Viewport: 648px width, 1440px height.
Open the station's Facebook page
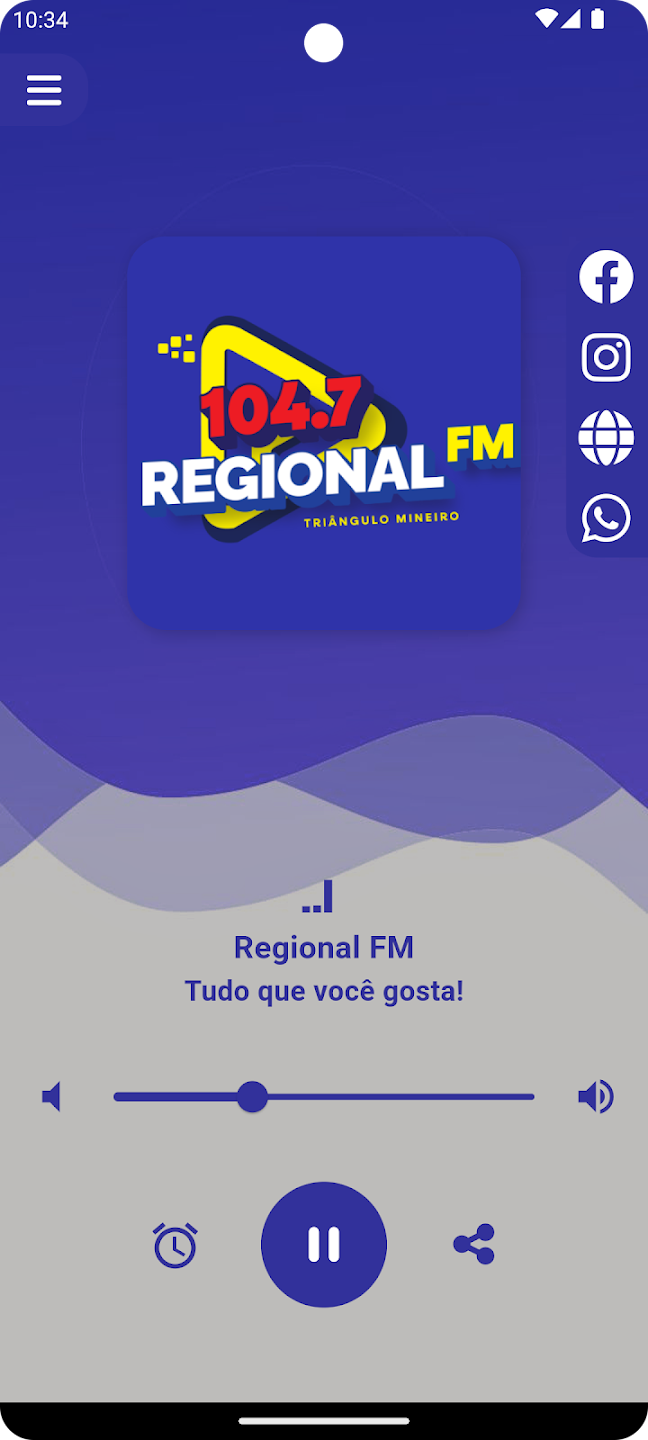(x=606, y=277)
